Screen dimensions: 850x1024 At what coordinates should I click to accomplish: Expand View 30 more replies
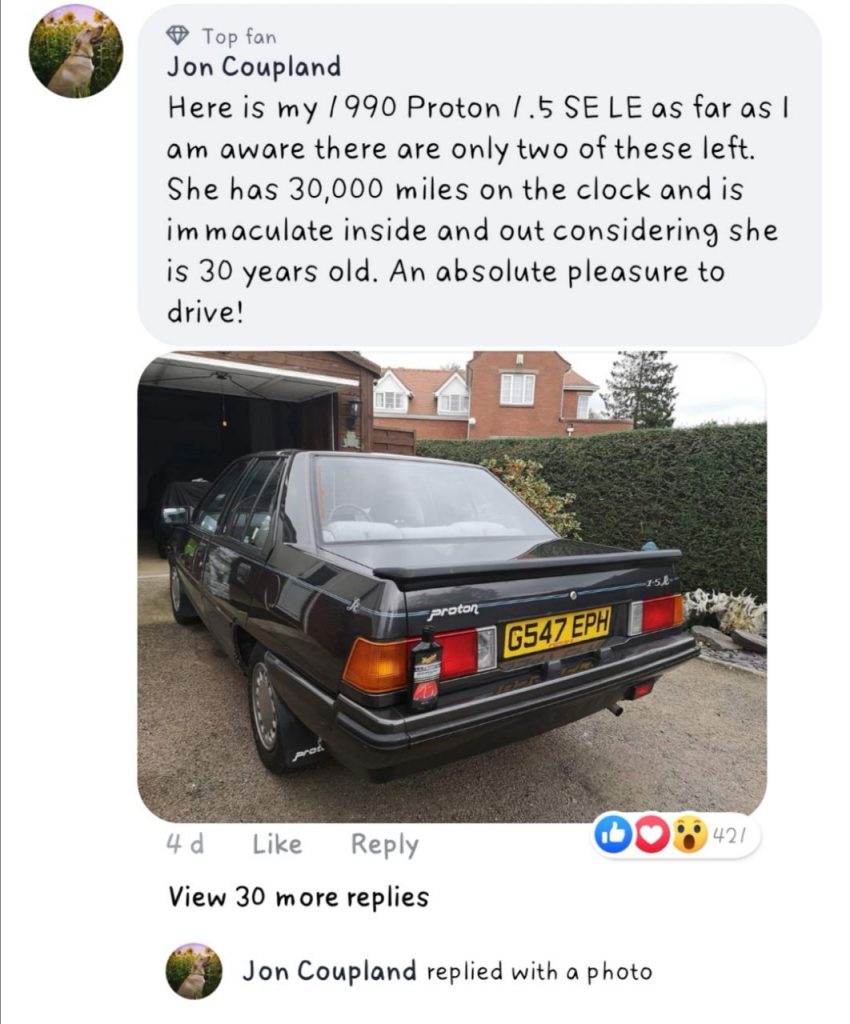point(298,897)
